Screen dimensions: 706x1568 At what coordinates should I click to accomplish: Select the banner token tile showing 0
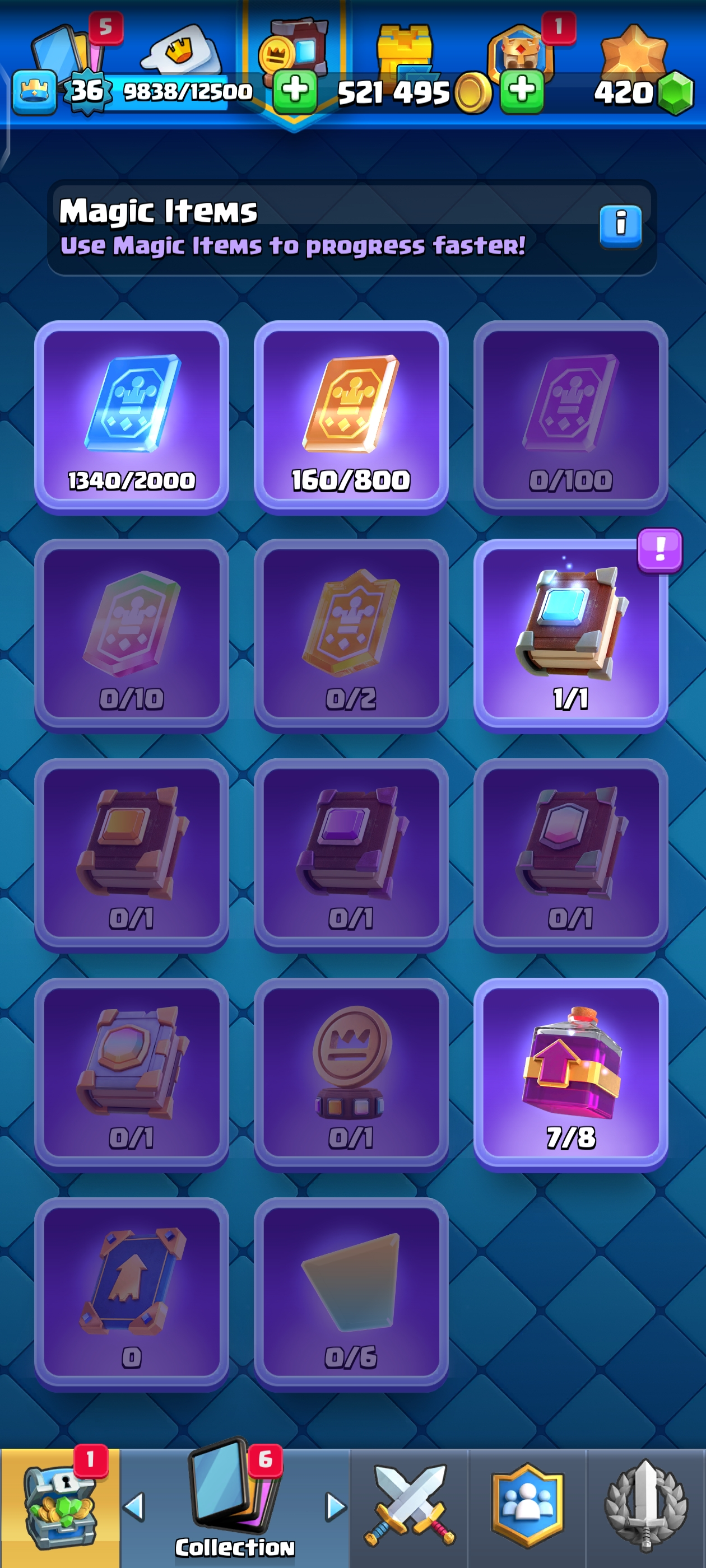[x=132, y=1294]
